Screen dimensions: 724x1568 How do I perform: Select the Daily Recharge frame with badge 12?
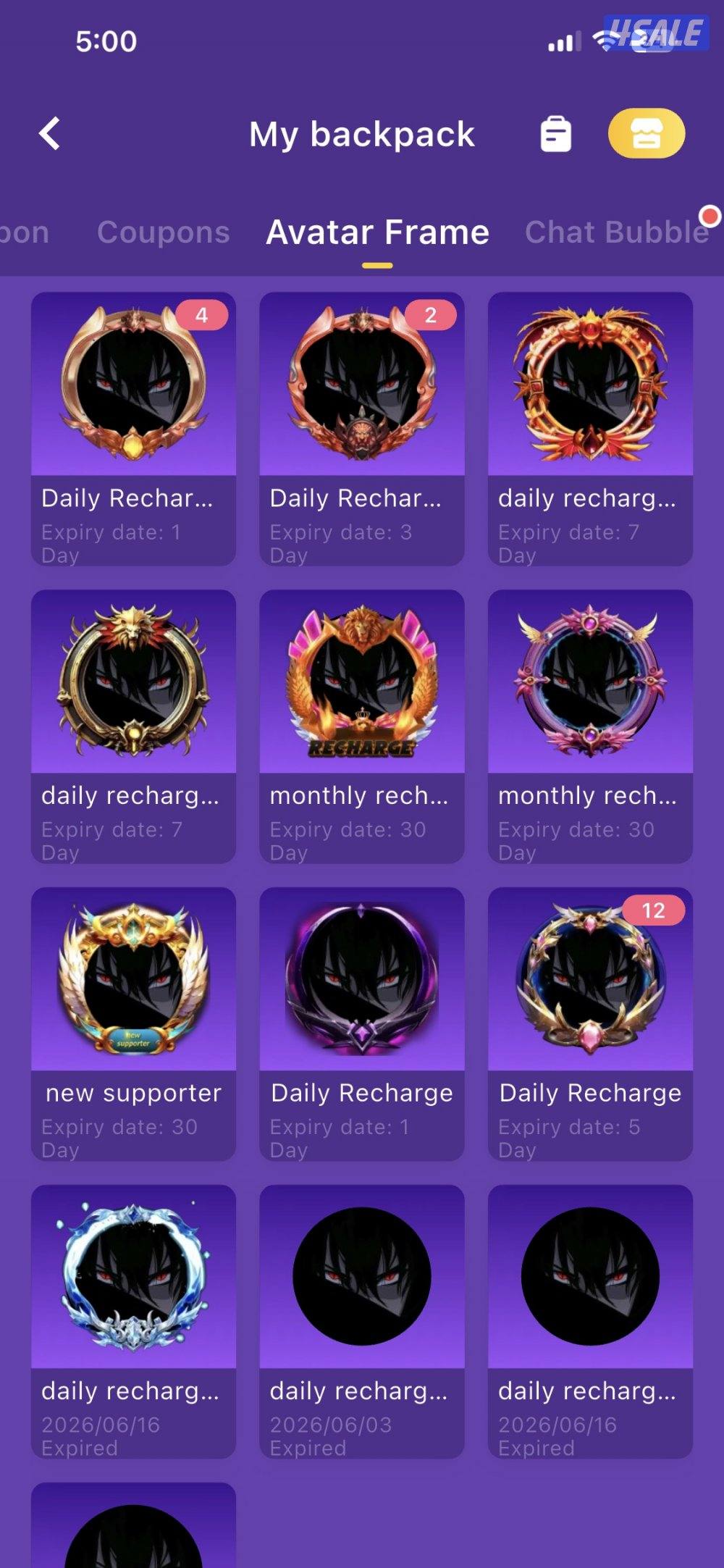tap(590, 1023)
